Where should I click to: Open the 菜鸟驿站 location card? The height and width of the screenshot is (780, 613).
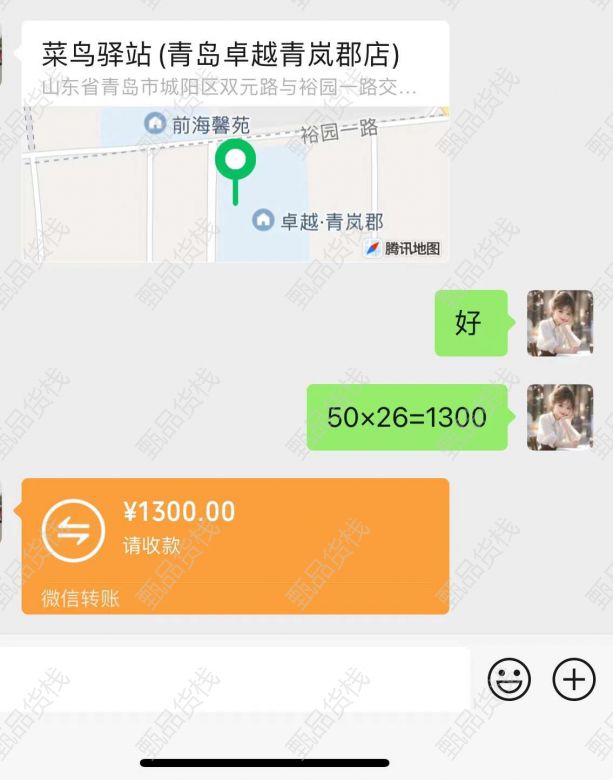[x=235, y=140]
